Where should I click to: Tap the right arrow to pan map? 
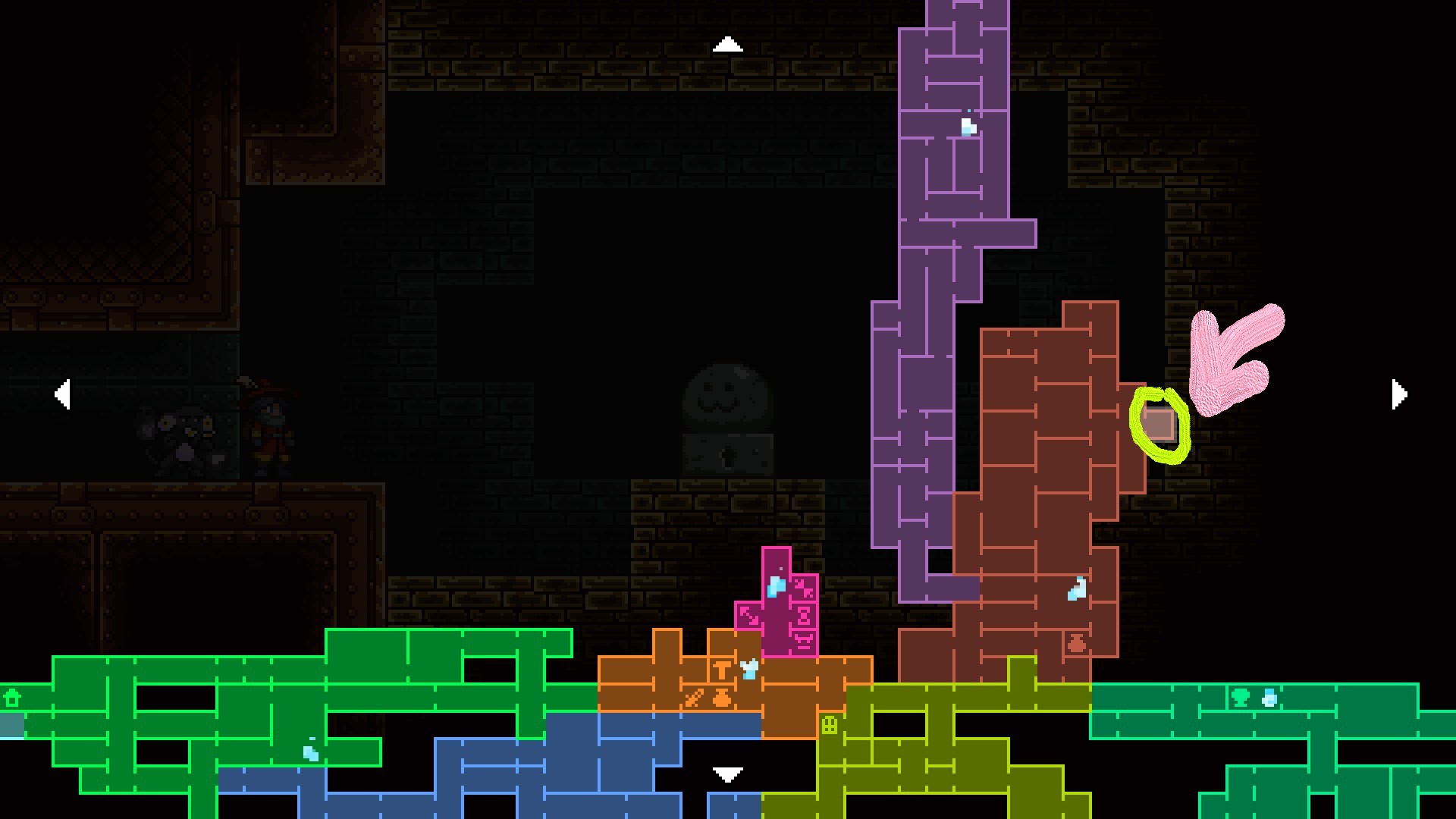[1399, 394]
